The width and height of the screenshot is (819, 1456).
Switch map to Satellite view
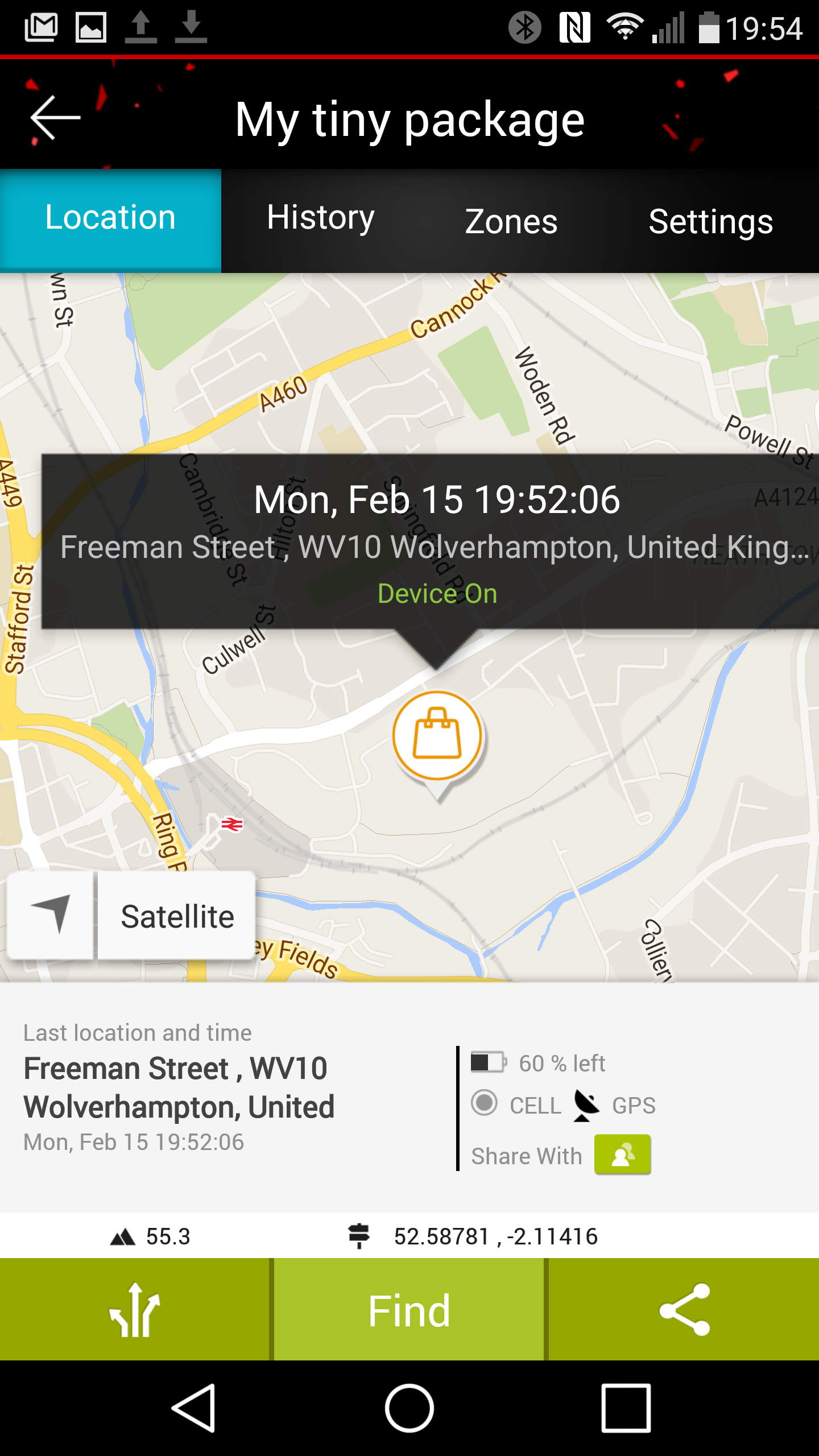coord(177,916)
